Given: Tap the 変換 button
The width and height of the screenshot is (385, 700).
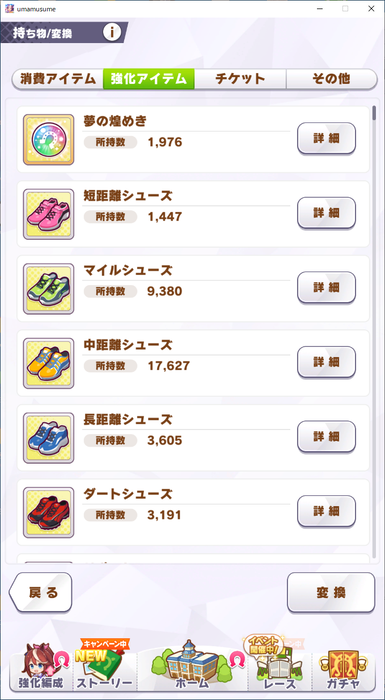Looking at the screenshot, I should click(331, 592).
